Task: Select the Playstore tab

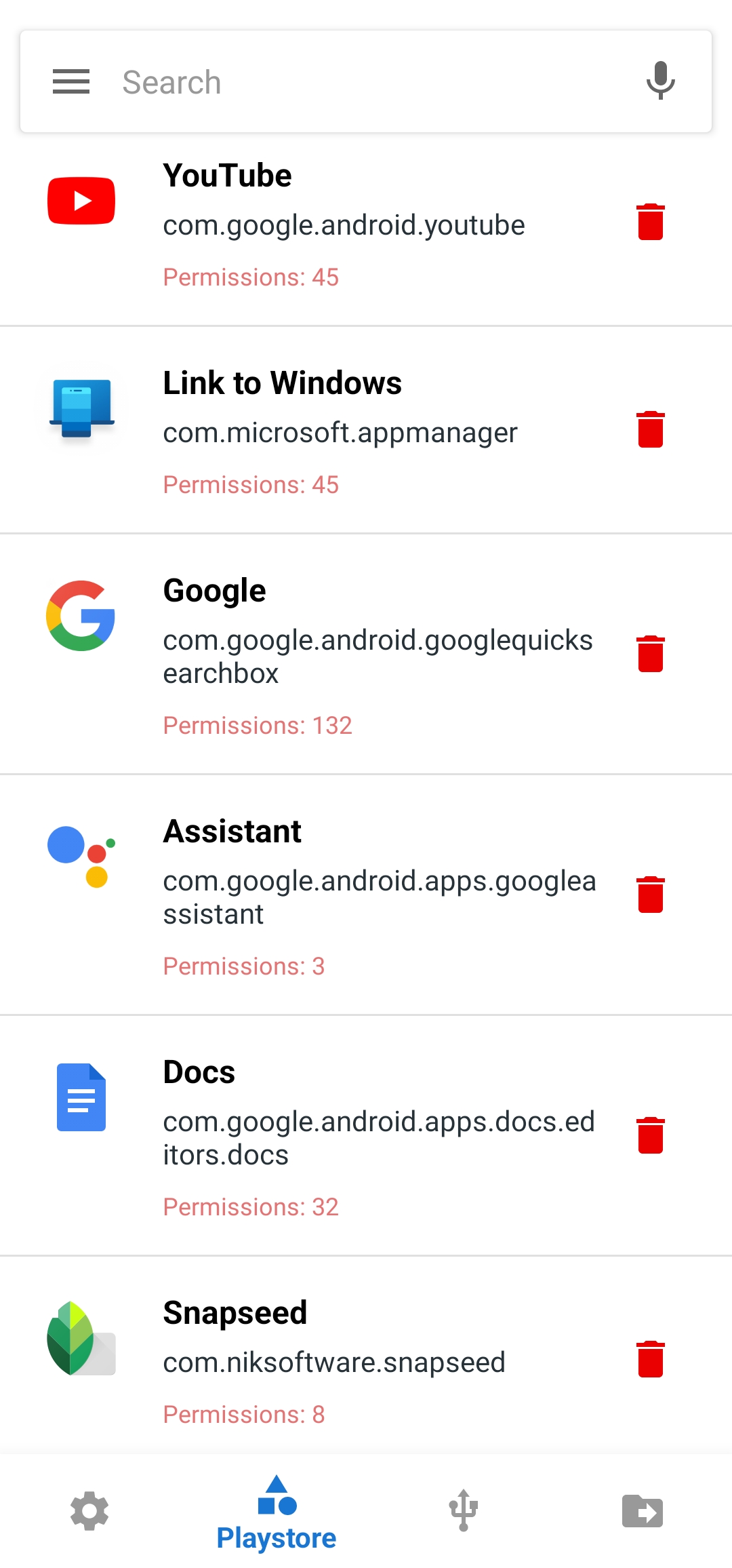Action: [277, 1514]
